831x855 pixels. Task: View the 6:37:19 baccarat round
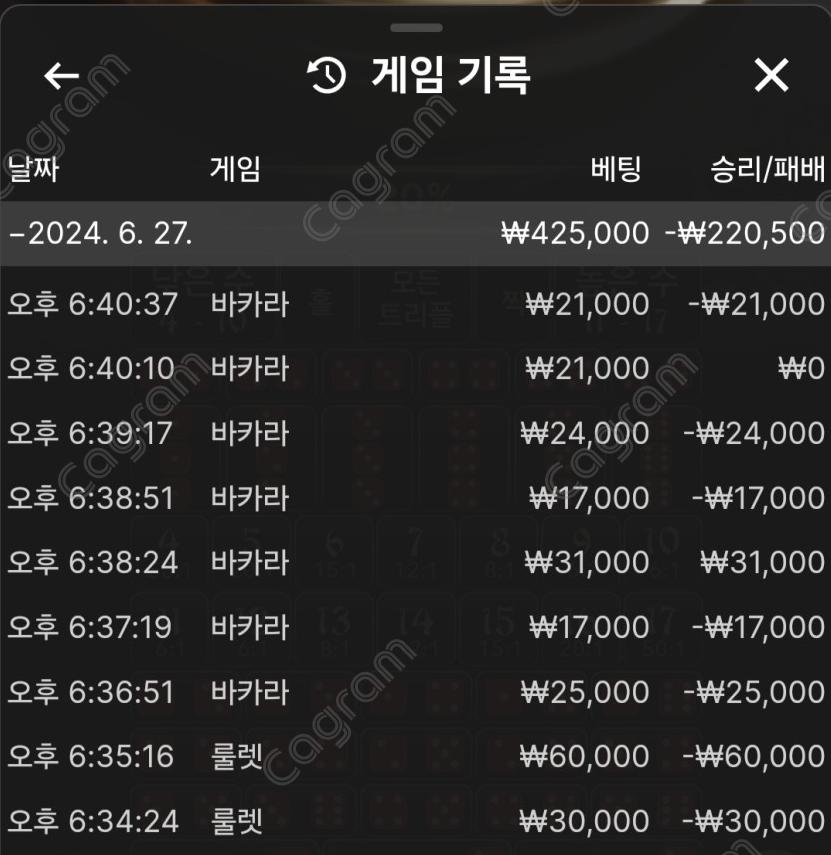tap(415, 627)
